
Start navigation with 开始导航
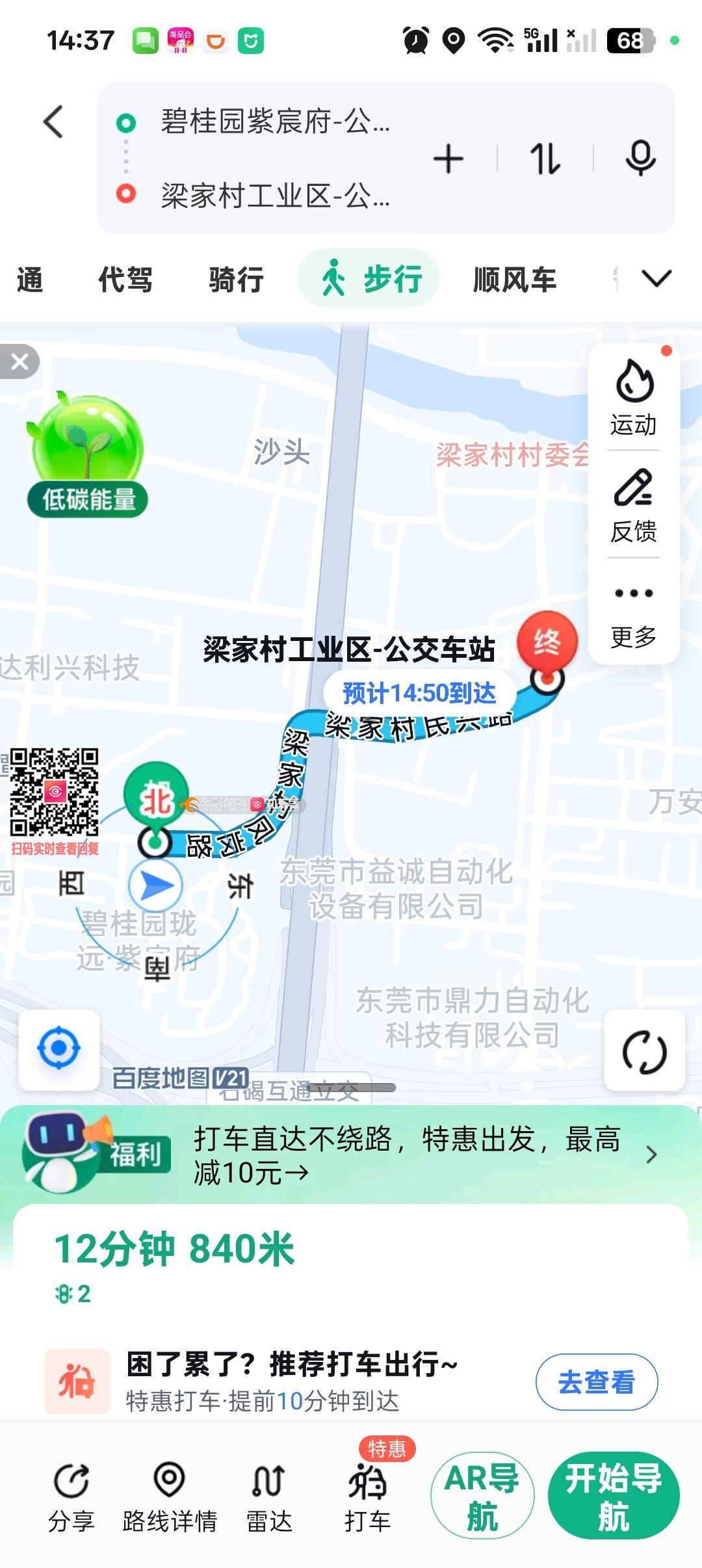tap(613, 1496)
